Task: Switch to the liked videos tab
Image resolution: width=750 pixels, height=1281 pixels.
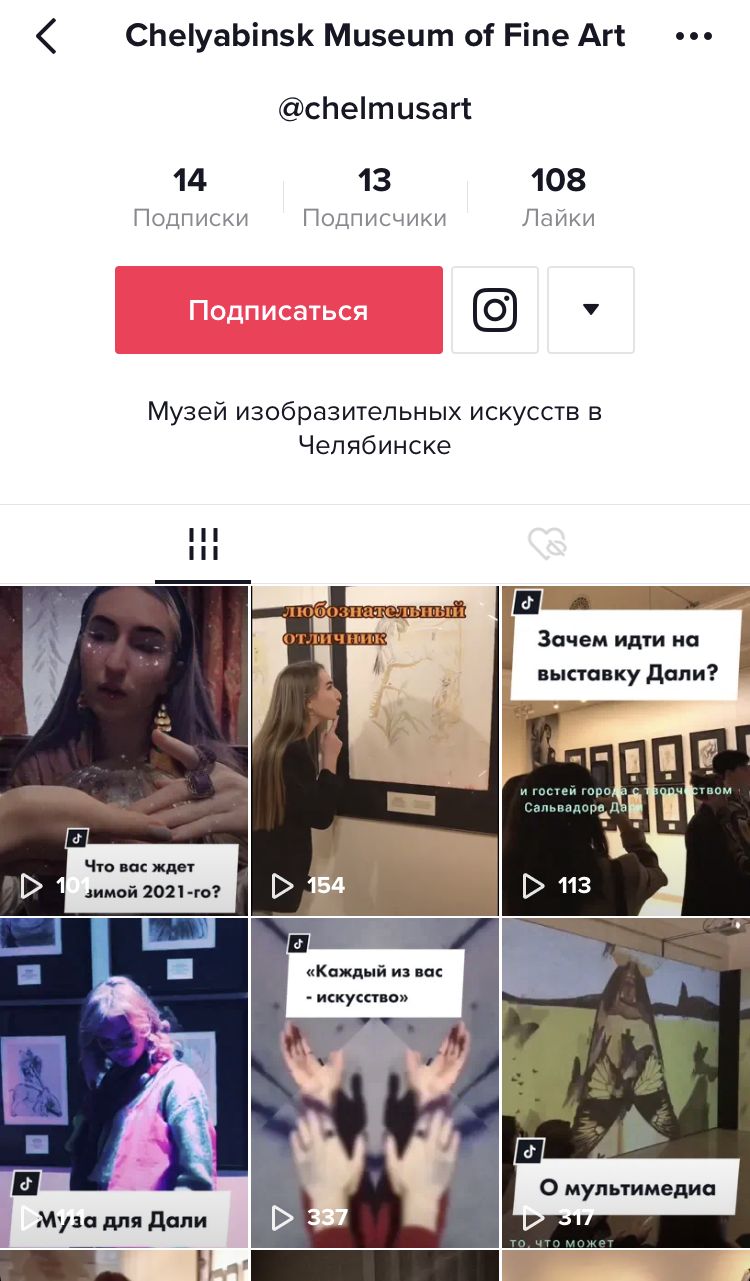Action: (x=547, y=545)
